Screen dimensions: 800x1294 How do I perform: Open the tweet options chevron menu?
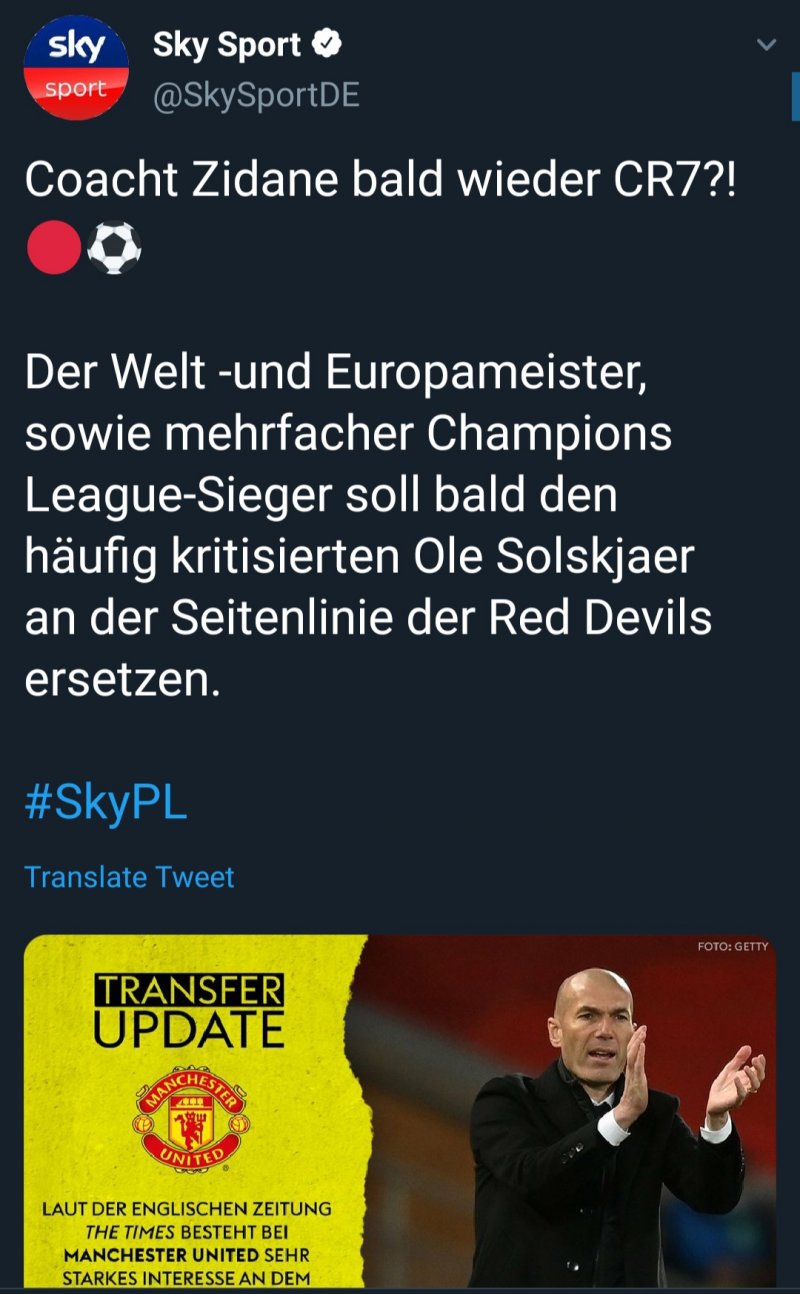click(766, 46)
